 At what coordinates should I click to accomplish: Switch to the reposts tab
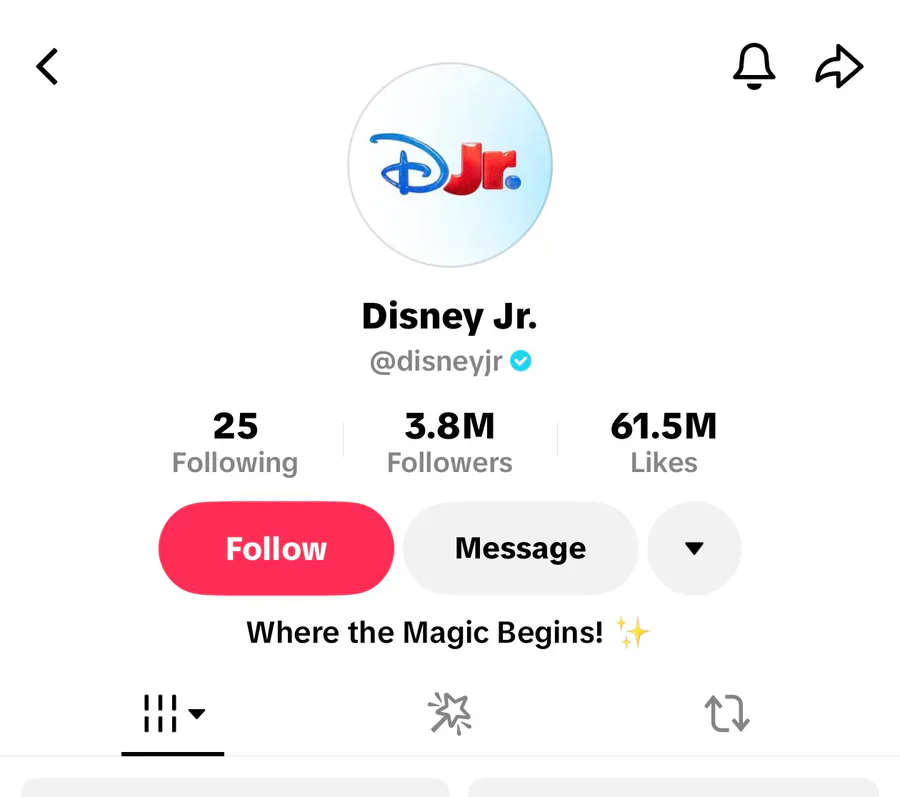click(727, 714)
